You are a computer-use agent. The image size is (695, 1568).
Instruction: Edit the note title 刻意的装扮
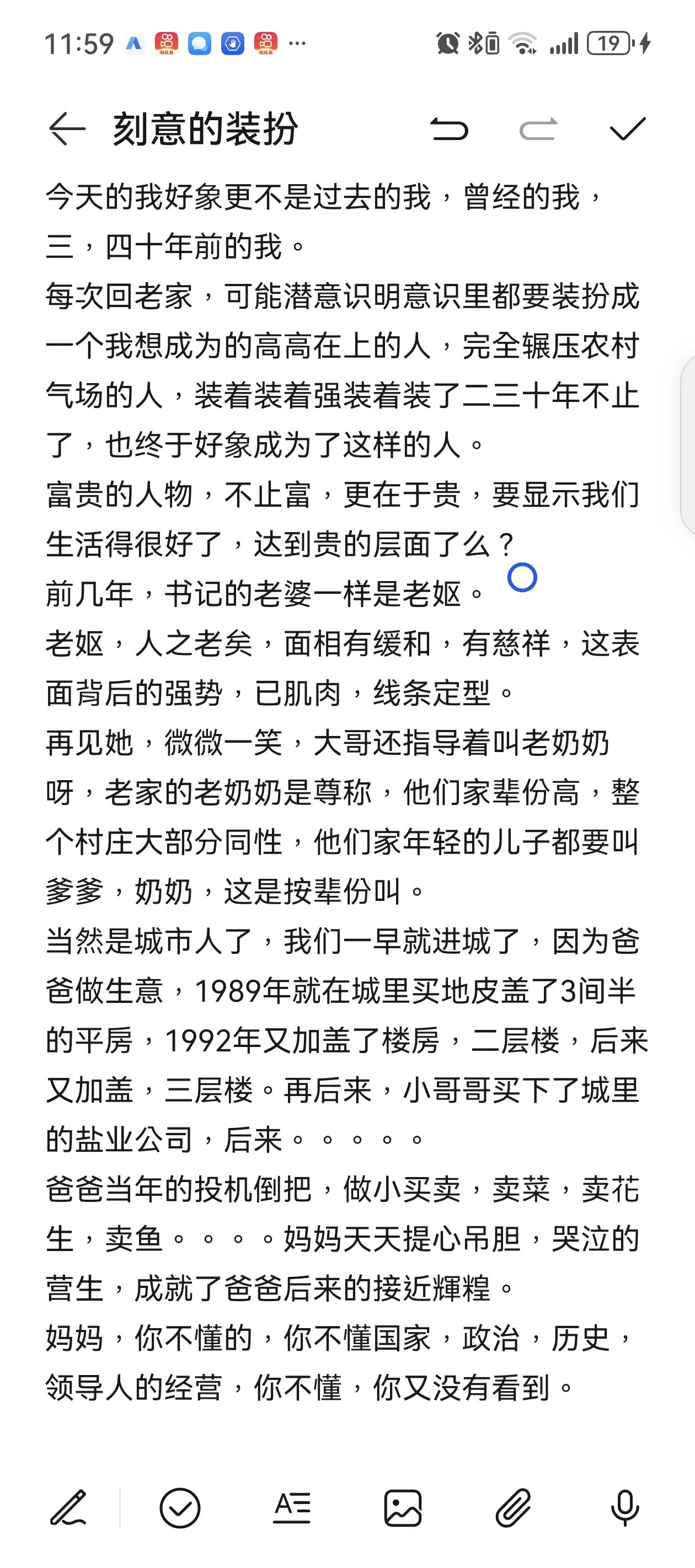click(x=205, y=129)
